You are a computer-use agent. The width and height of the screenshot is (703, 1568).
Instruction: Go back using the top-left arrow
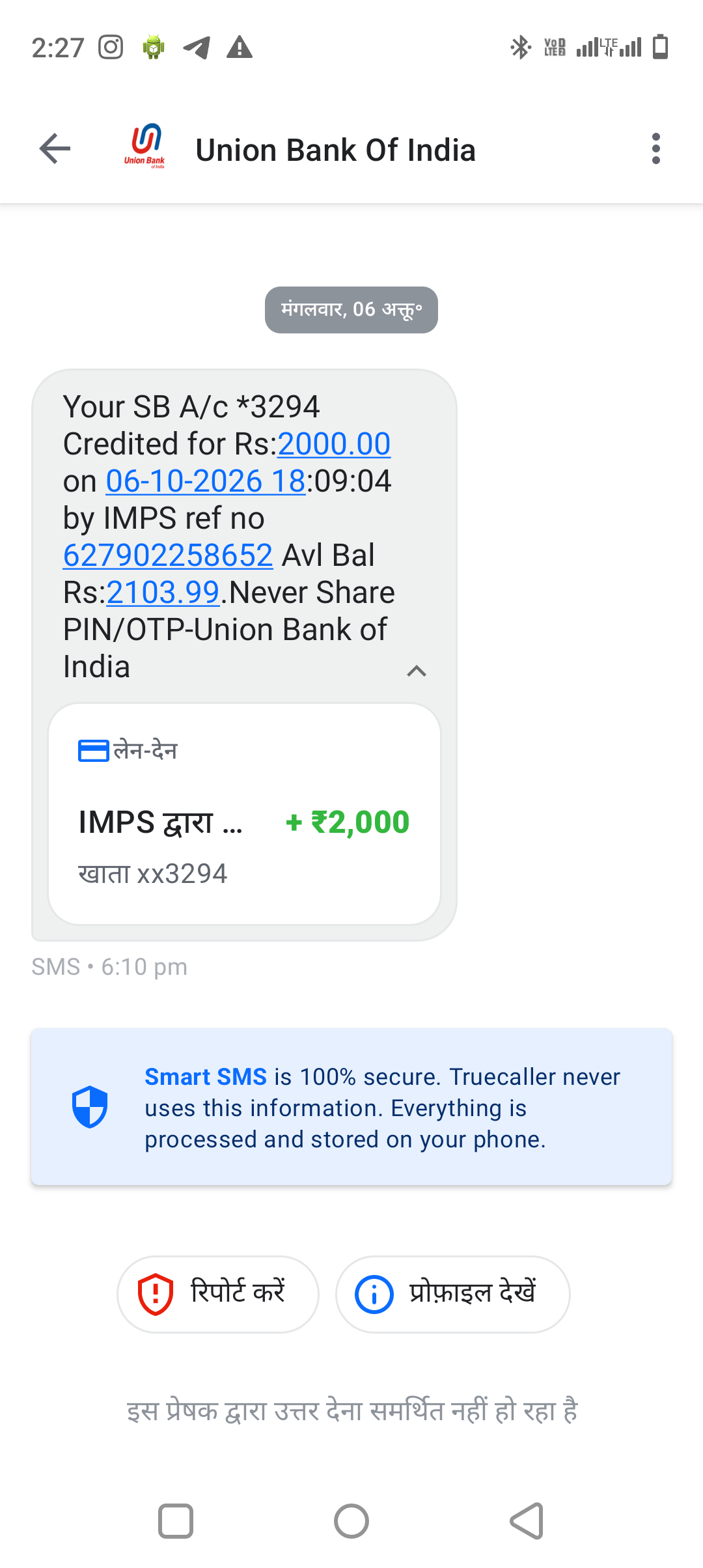tap(55, 149)
